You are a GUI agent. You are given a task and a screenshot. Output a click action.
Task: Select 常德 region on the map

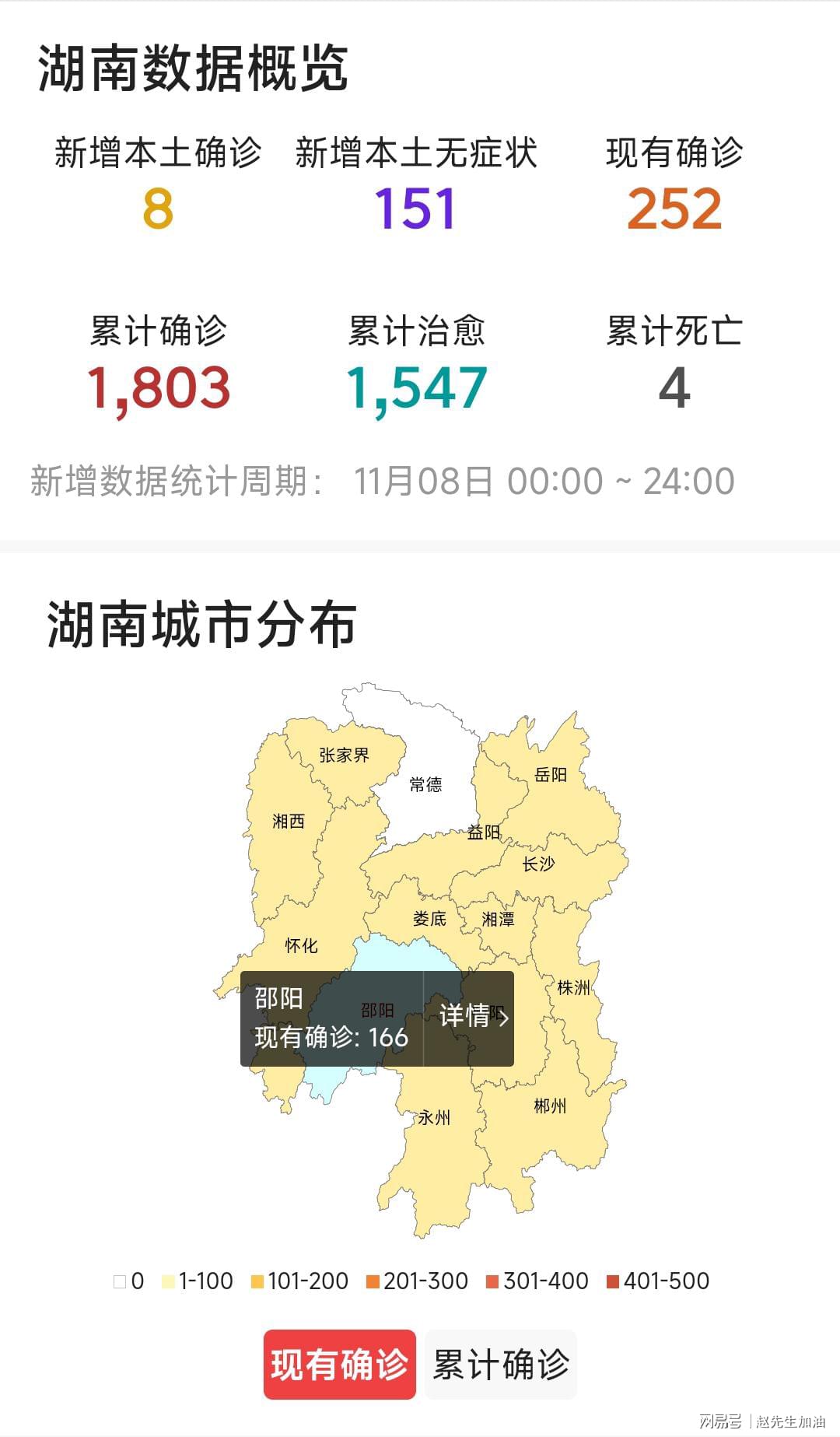425,784
